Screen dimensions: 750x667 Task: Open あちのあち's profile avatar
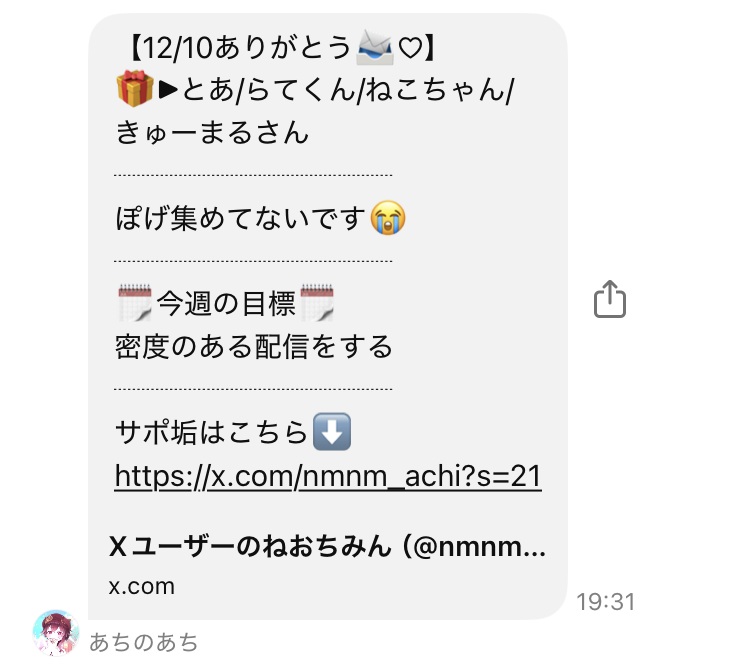pyautogui.click(x=55, y=633)
